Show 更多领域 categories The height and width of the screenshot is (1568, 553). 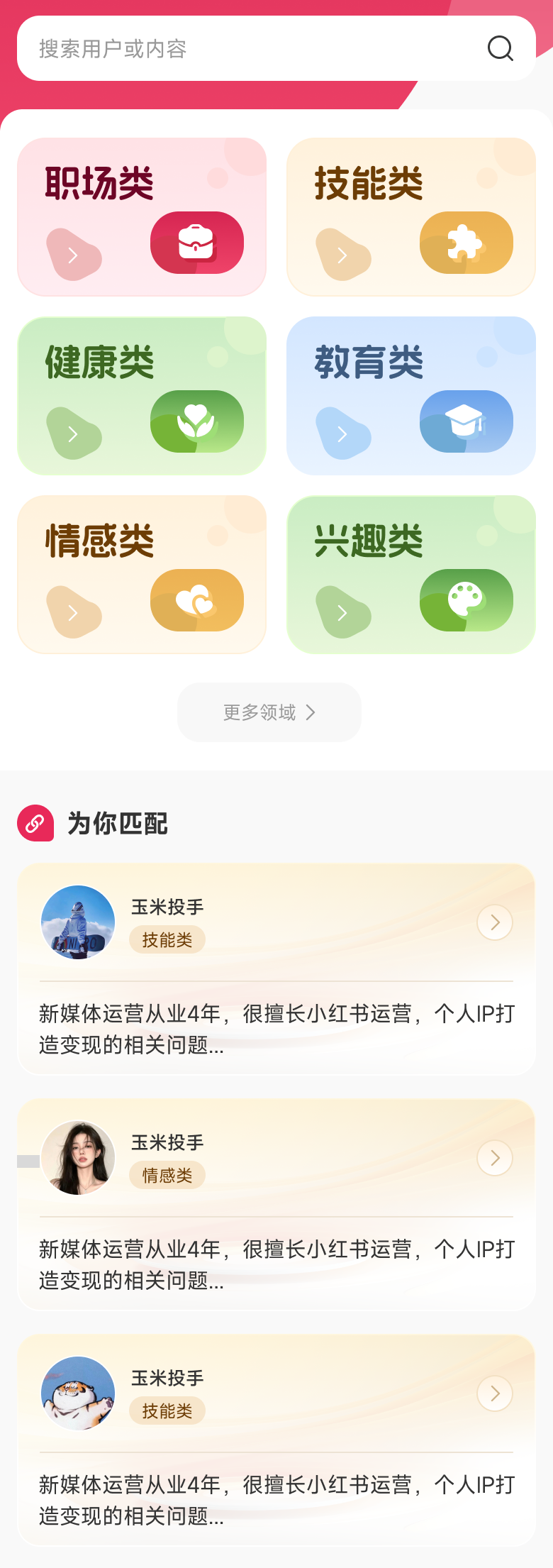pos(269,712)
